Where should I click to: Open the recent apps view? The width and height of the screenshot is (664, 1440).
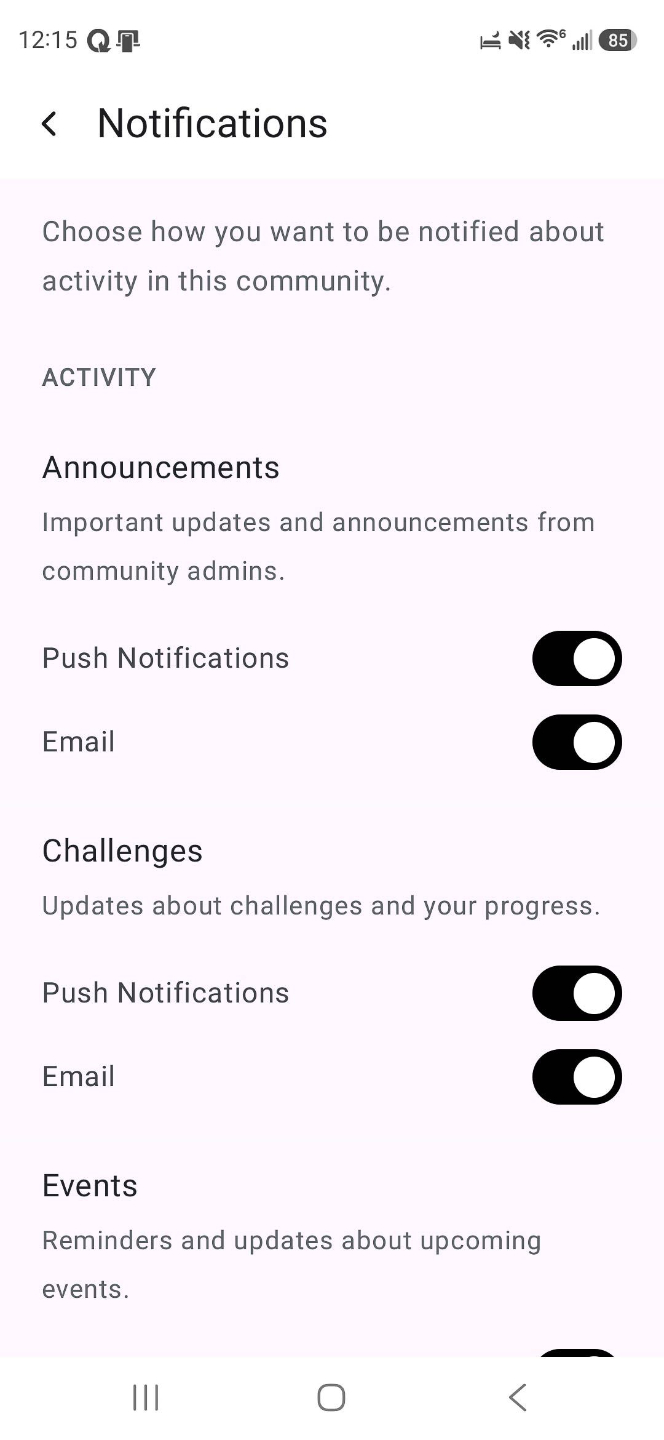coord(146,1397)
